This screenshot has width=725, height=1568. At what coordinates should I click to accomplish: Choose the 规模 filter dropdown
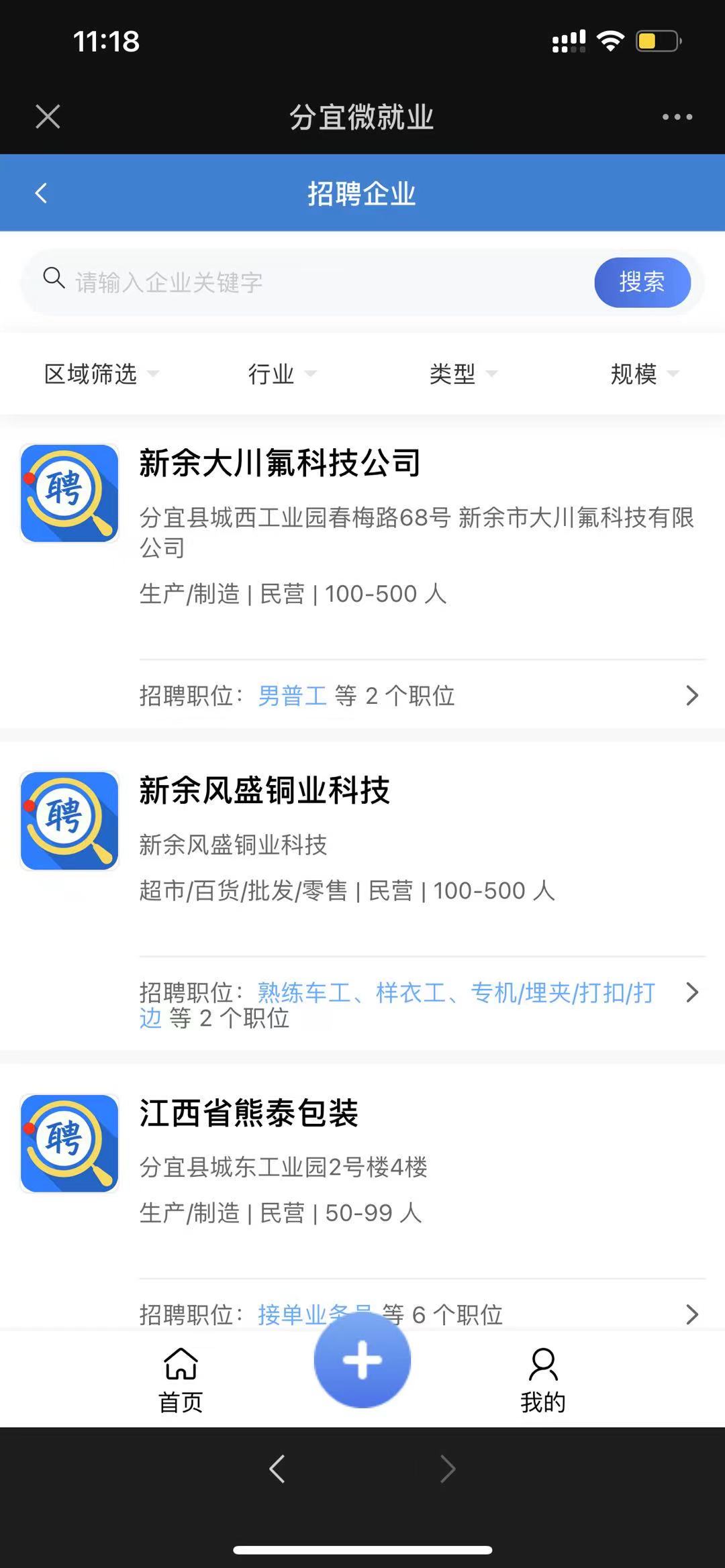point(644,374)
